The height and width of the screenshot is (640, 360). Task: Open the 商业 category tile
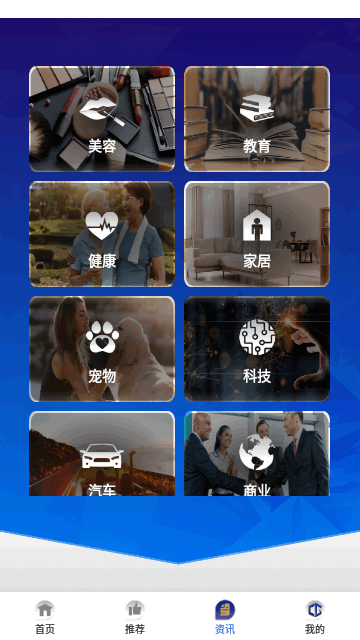[x=257, y=453]
